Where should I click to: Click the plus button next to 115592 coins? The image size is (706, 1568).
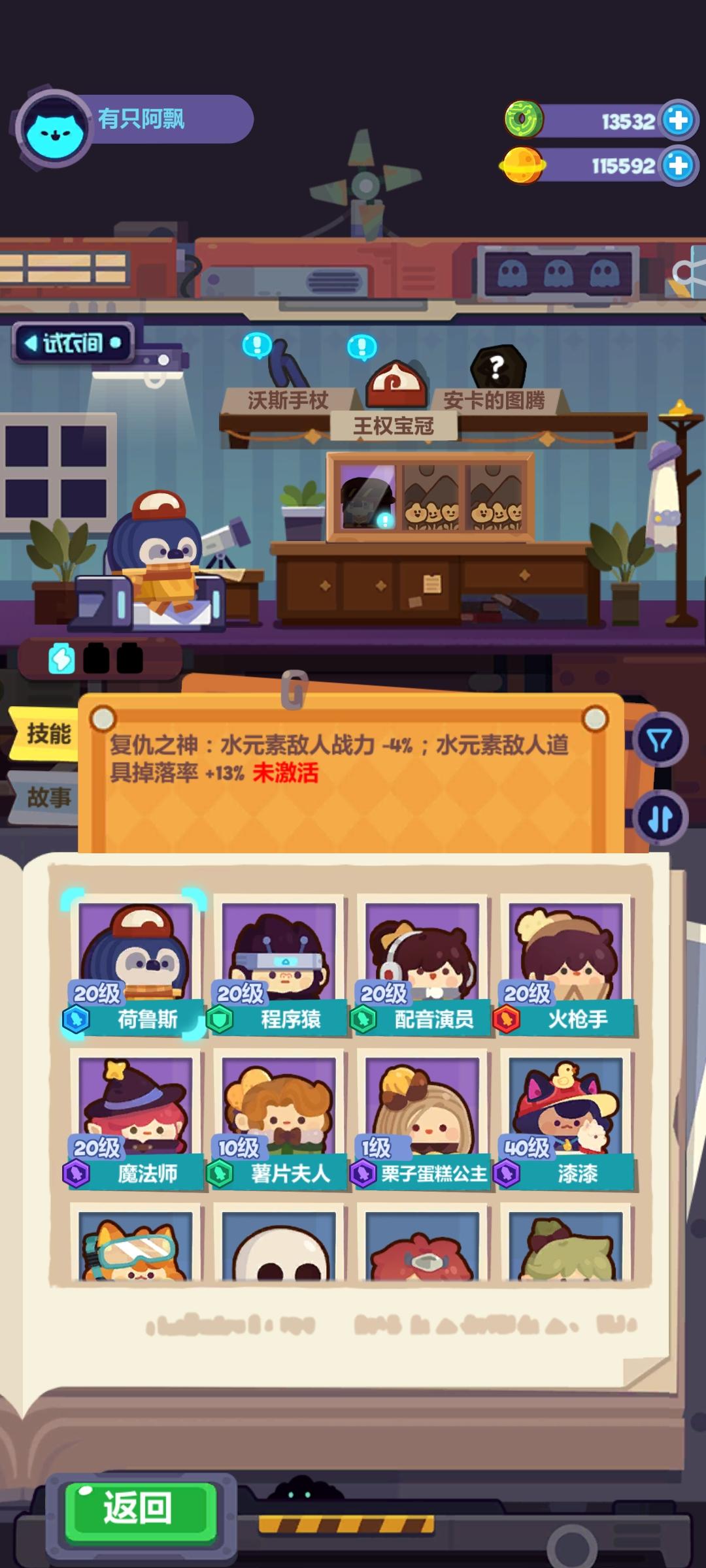coord(679,165)
